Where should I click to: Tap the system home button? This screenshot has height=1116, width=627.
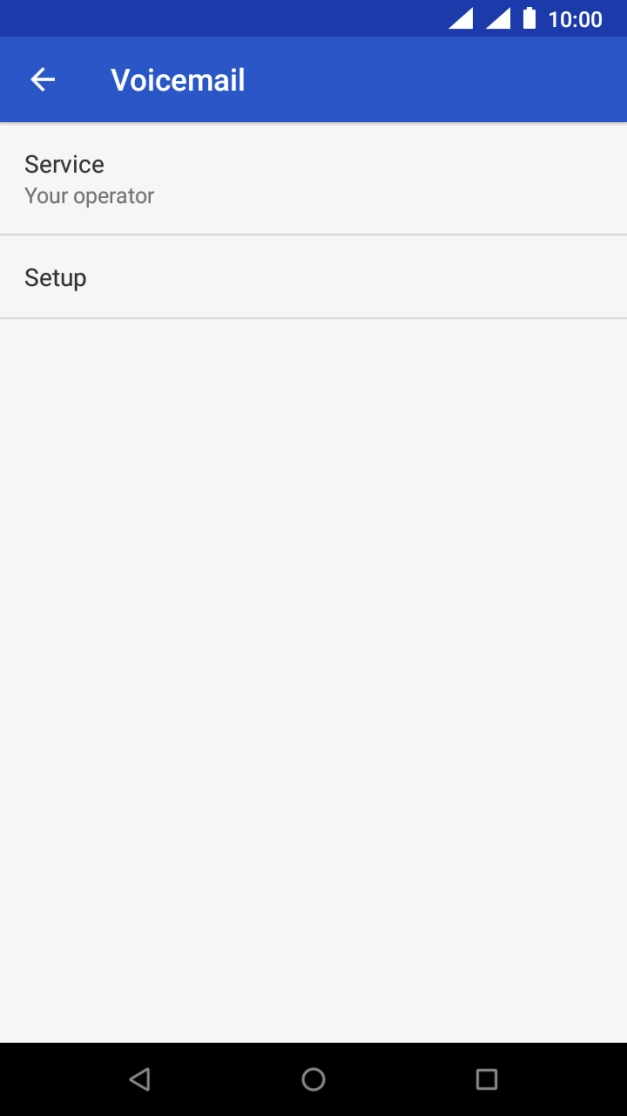coord(313,1079)
